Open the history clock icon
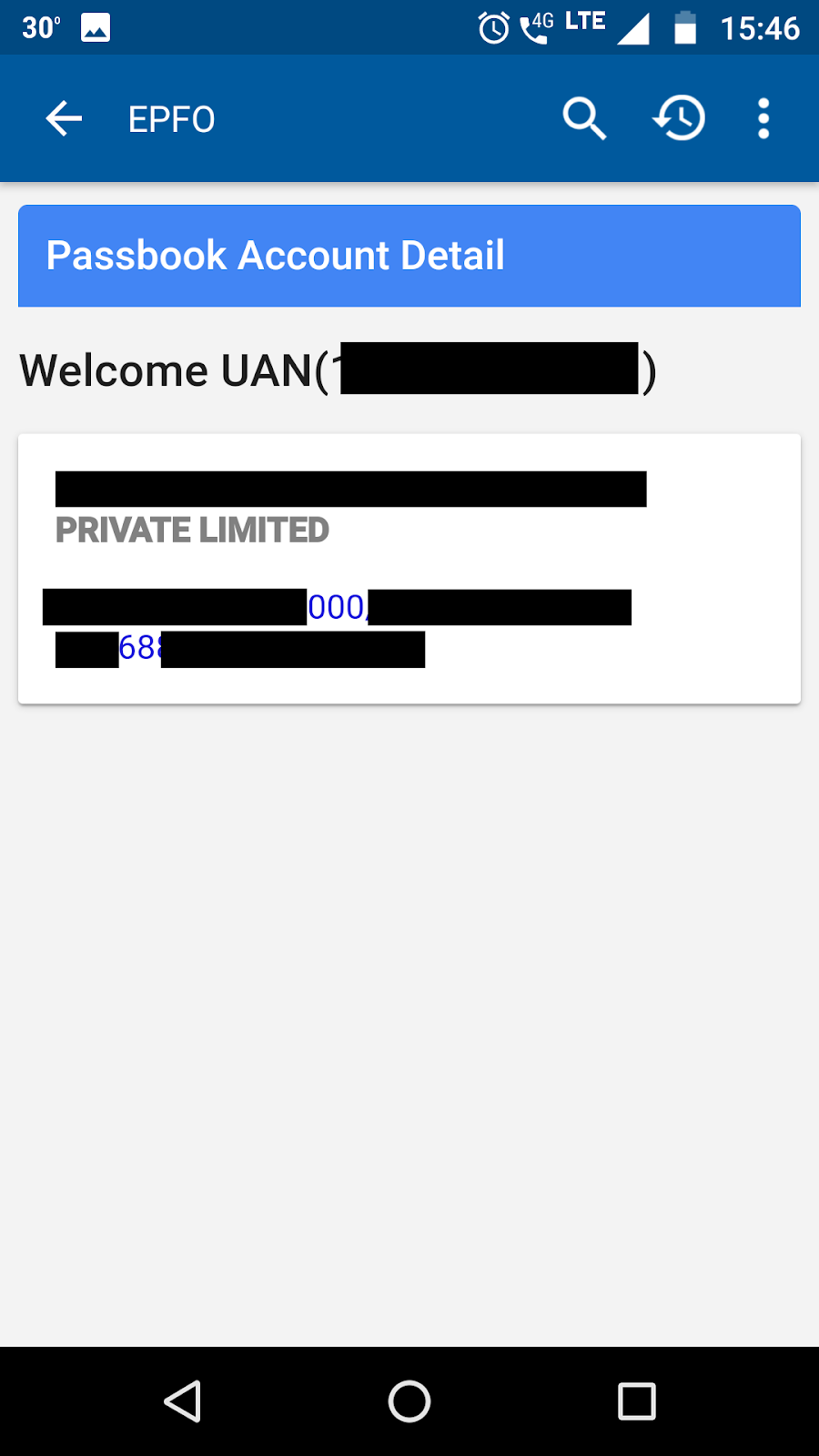The width and height of the screenshot is (819, 1456). pos(679,119)
